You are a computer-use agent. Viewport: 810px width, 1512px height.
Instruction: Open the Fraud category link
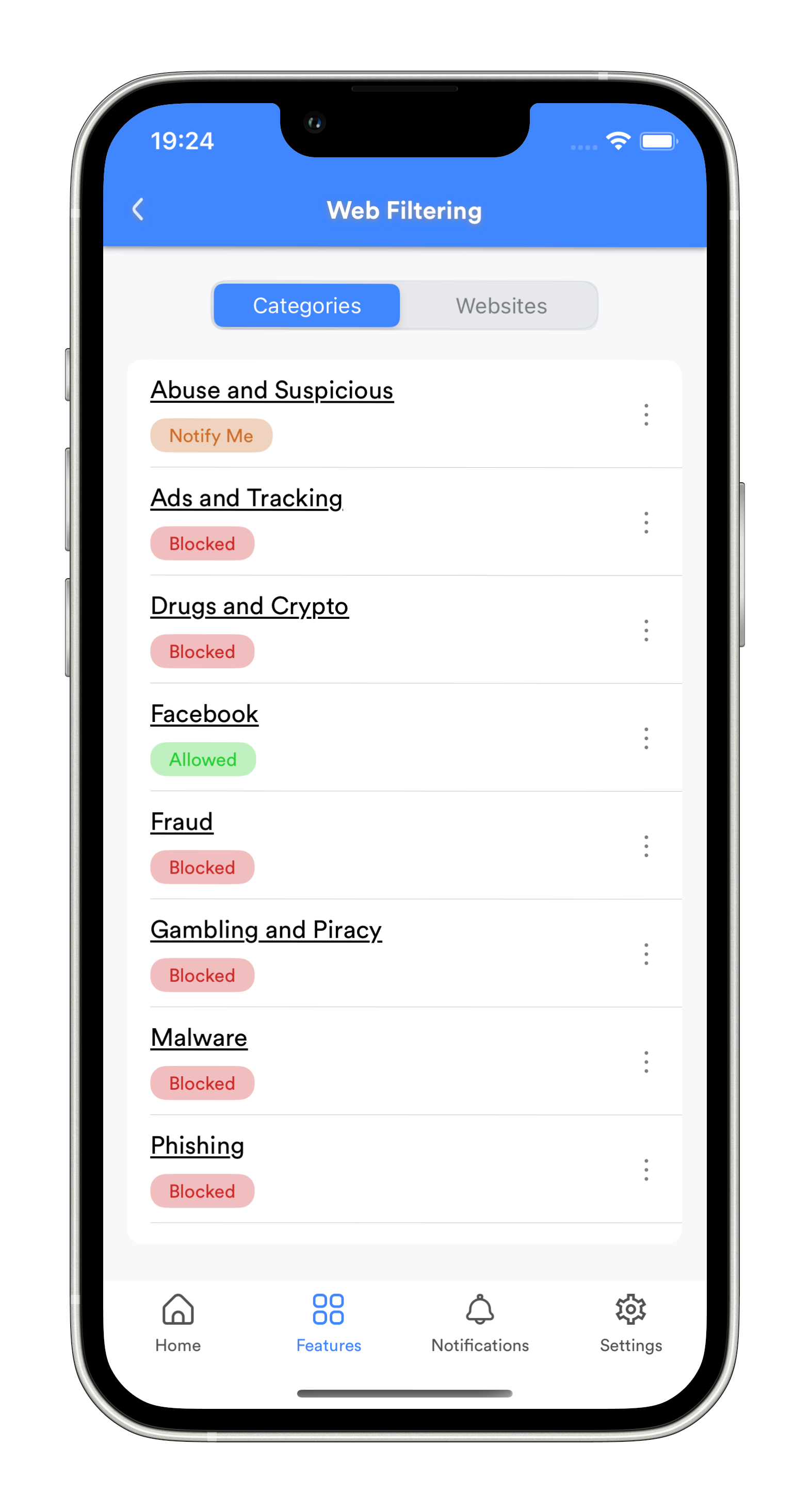coord(182,823)
